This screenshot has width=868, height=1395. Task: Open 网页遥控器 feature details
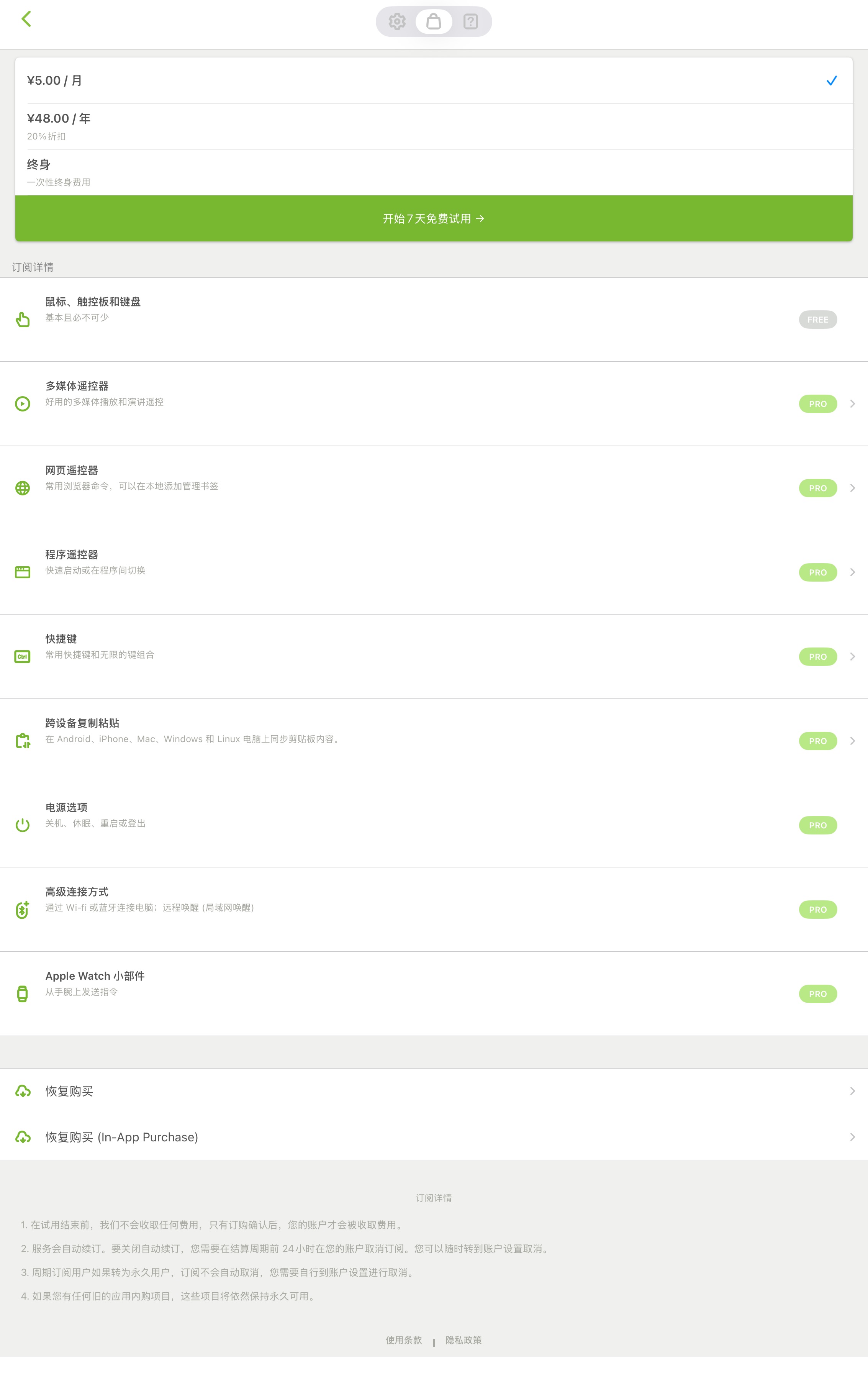[434, 488]
